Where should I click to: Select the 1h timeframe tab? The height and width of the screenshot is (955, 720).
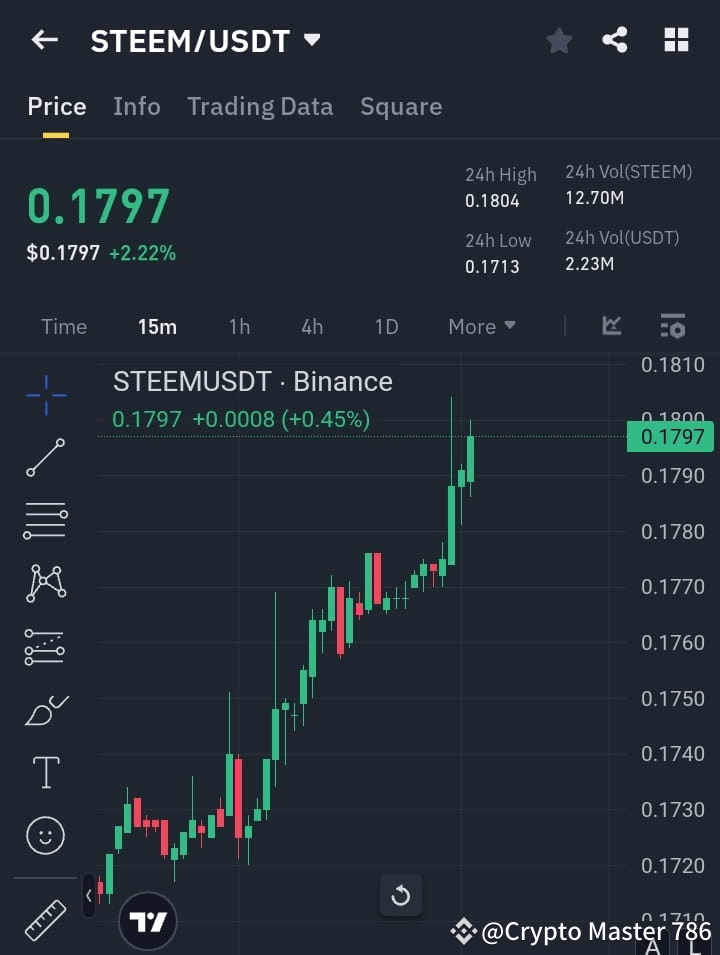tap(239, 326)
